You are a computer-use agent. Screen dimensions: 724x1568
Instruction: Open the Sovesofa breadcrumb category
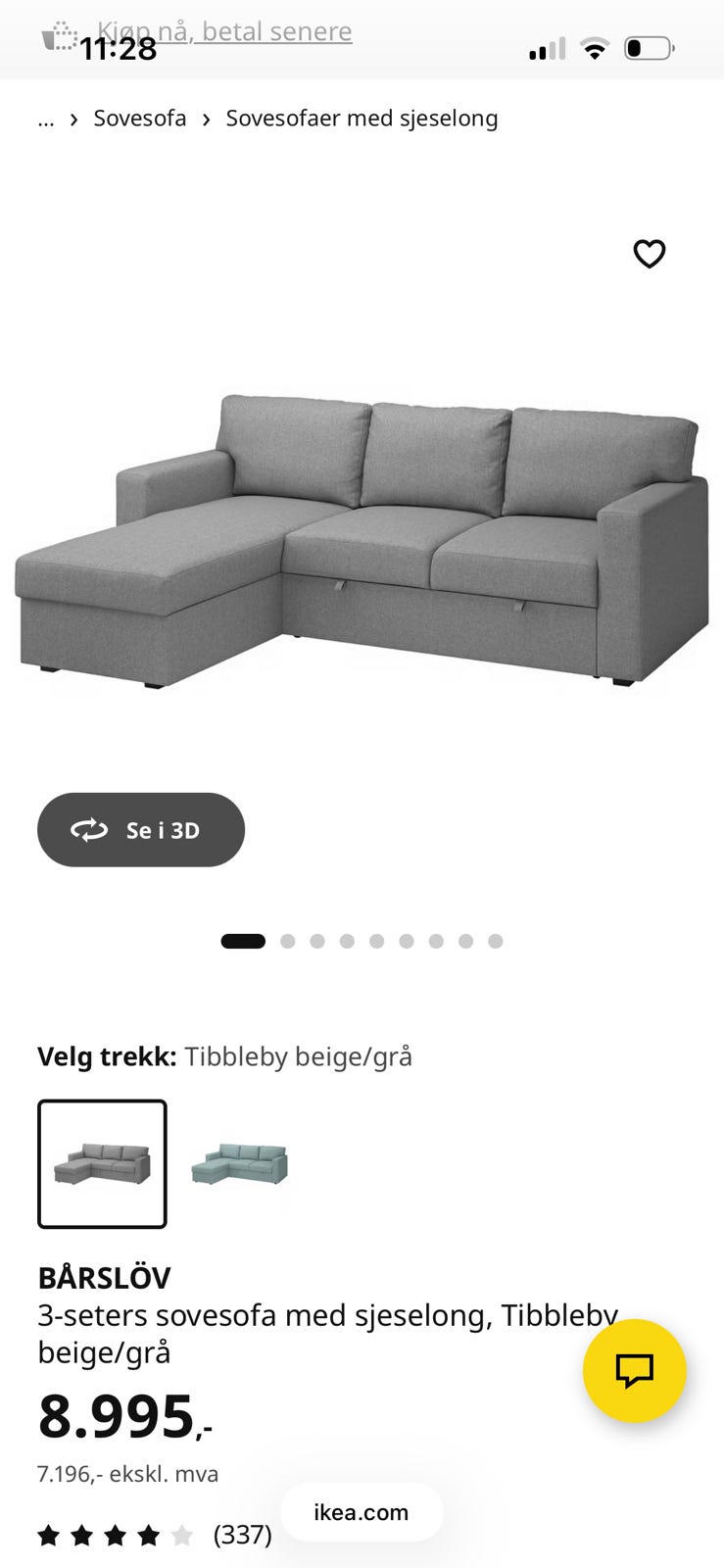(139, 119)
